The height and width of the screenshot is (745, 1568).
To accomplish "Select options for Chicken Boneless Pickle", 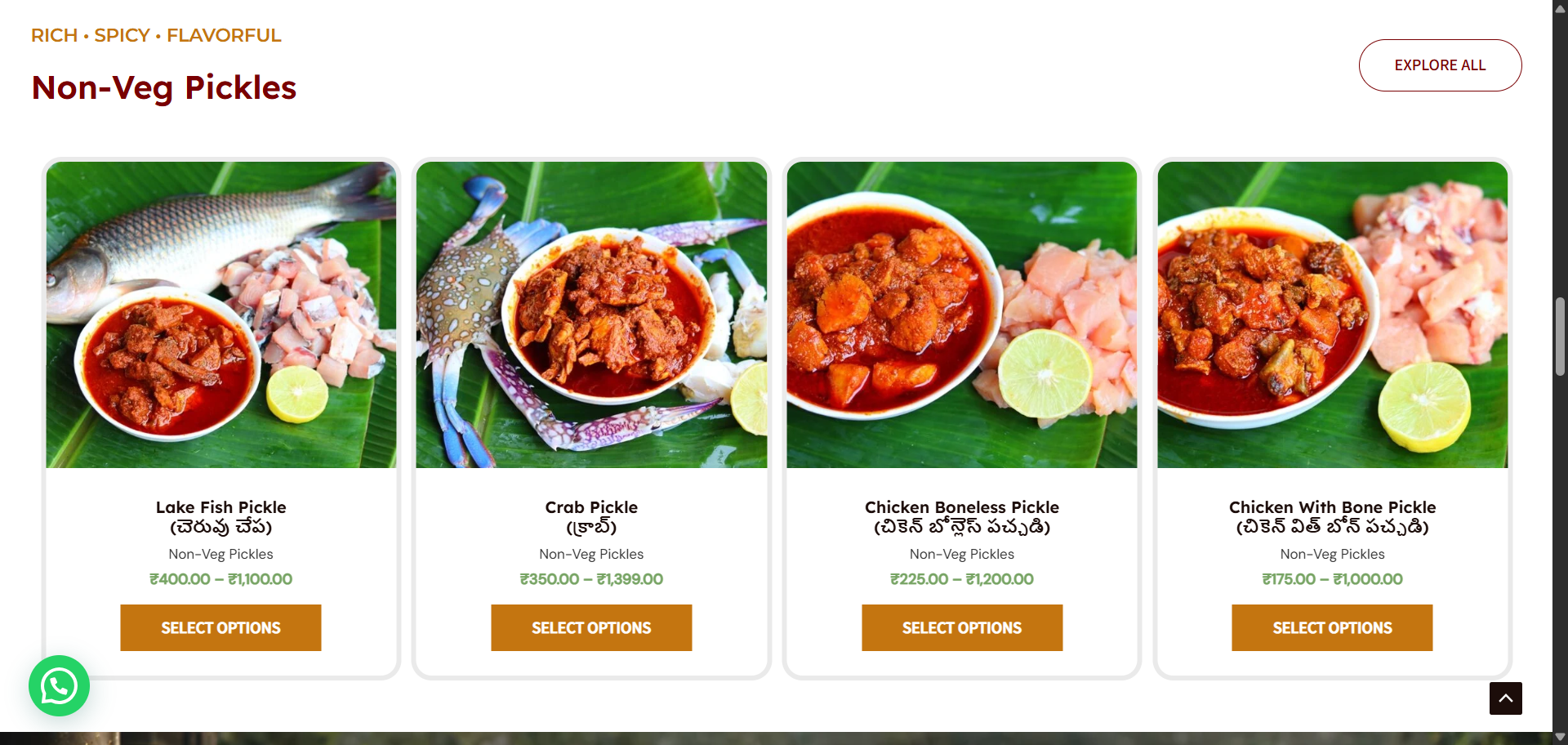I will tap(961, 627).
